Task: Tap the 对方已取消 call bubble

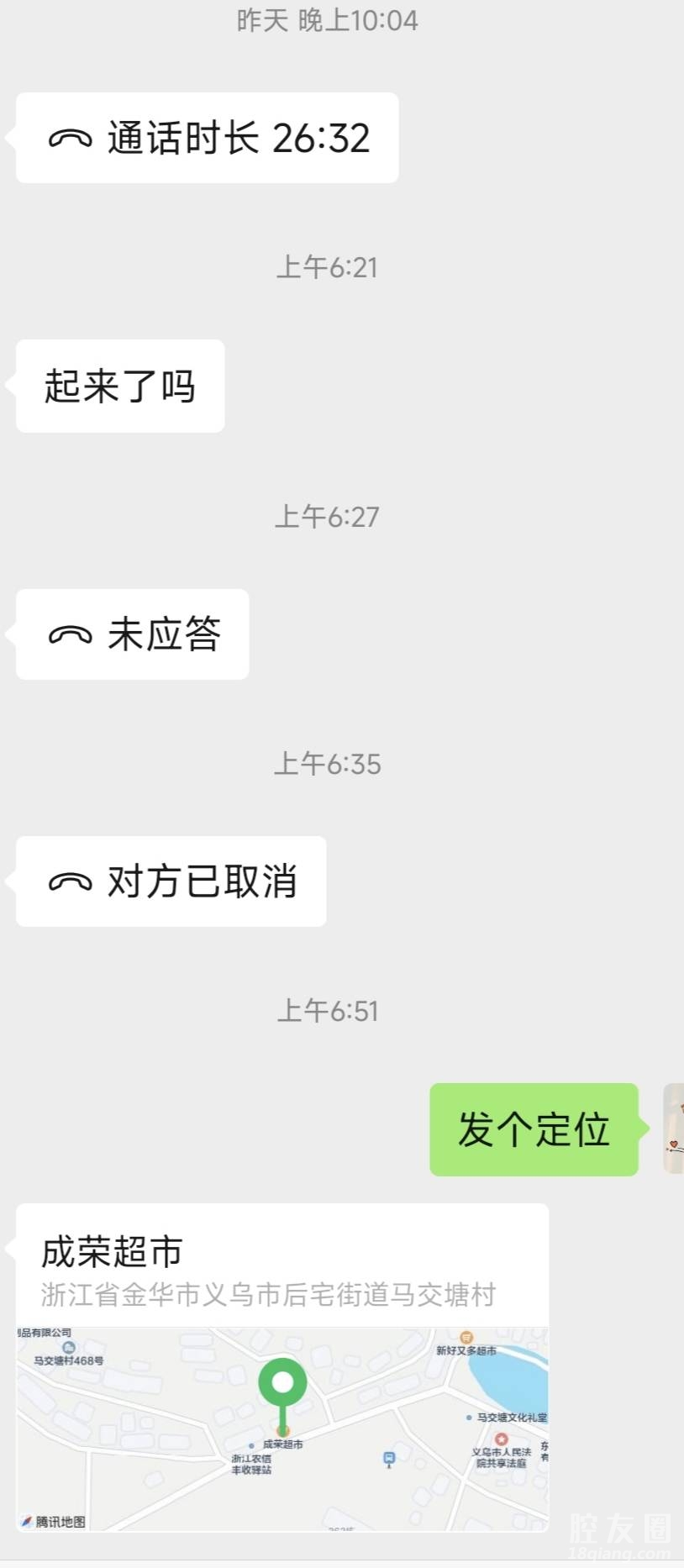Action: [x=171, y=881]
